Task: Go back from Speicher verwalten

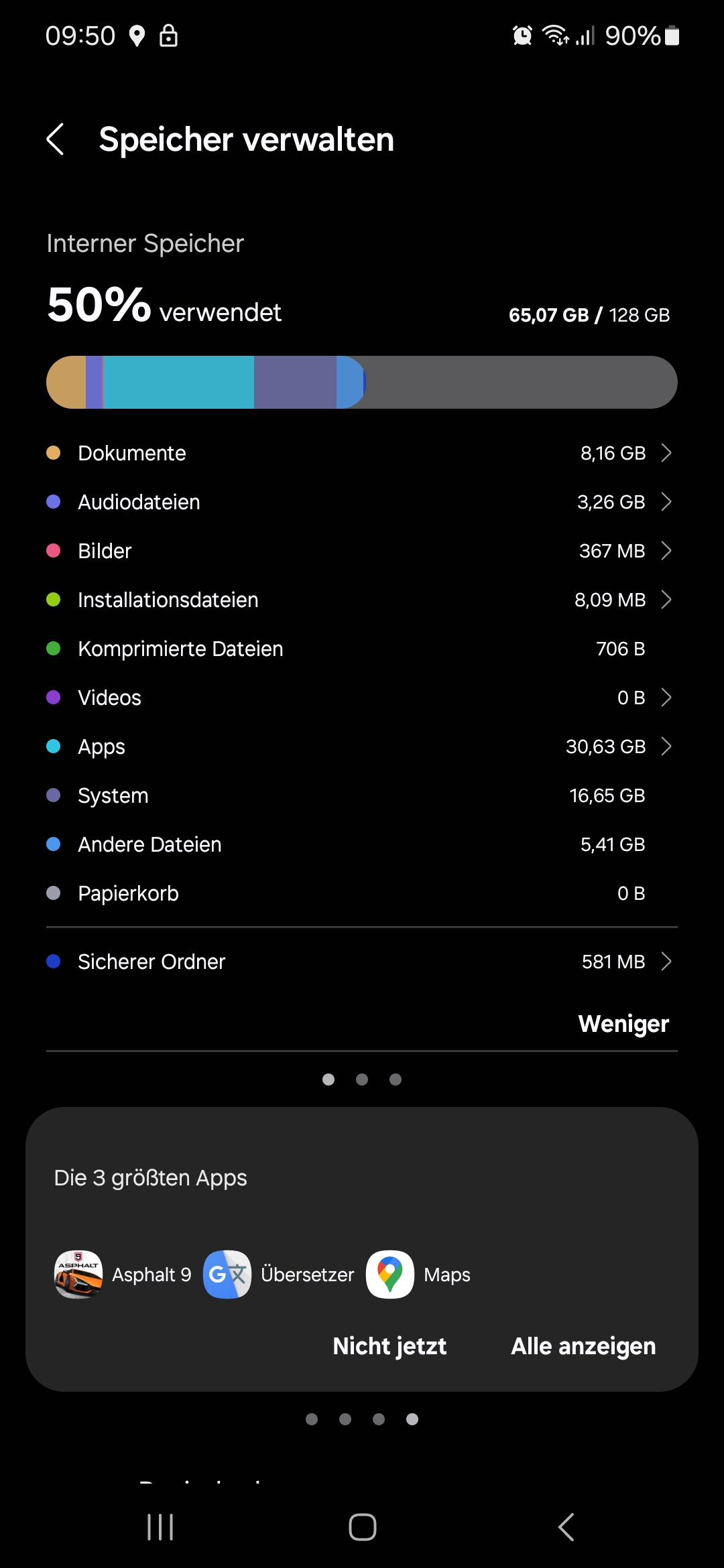Action: 56,139
